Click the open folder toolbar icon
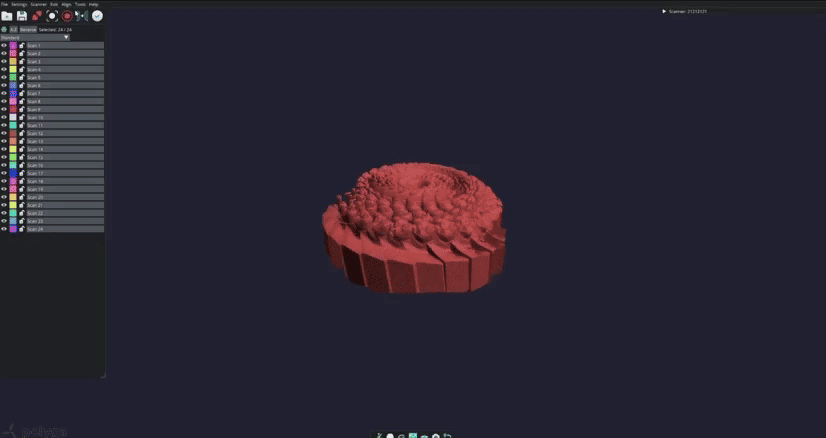The height and width of the screenshot is (438, 826). [x=7, y=16]
